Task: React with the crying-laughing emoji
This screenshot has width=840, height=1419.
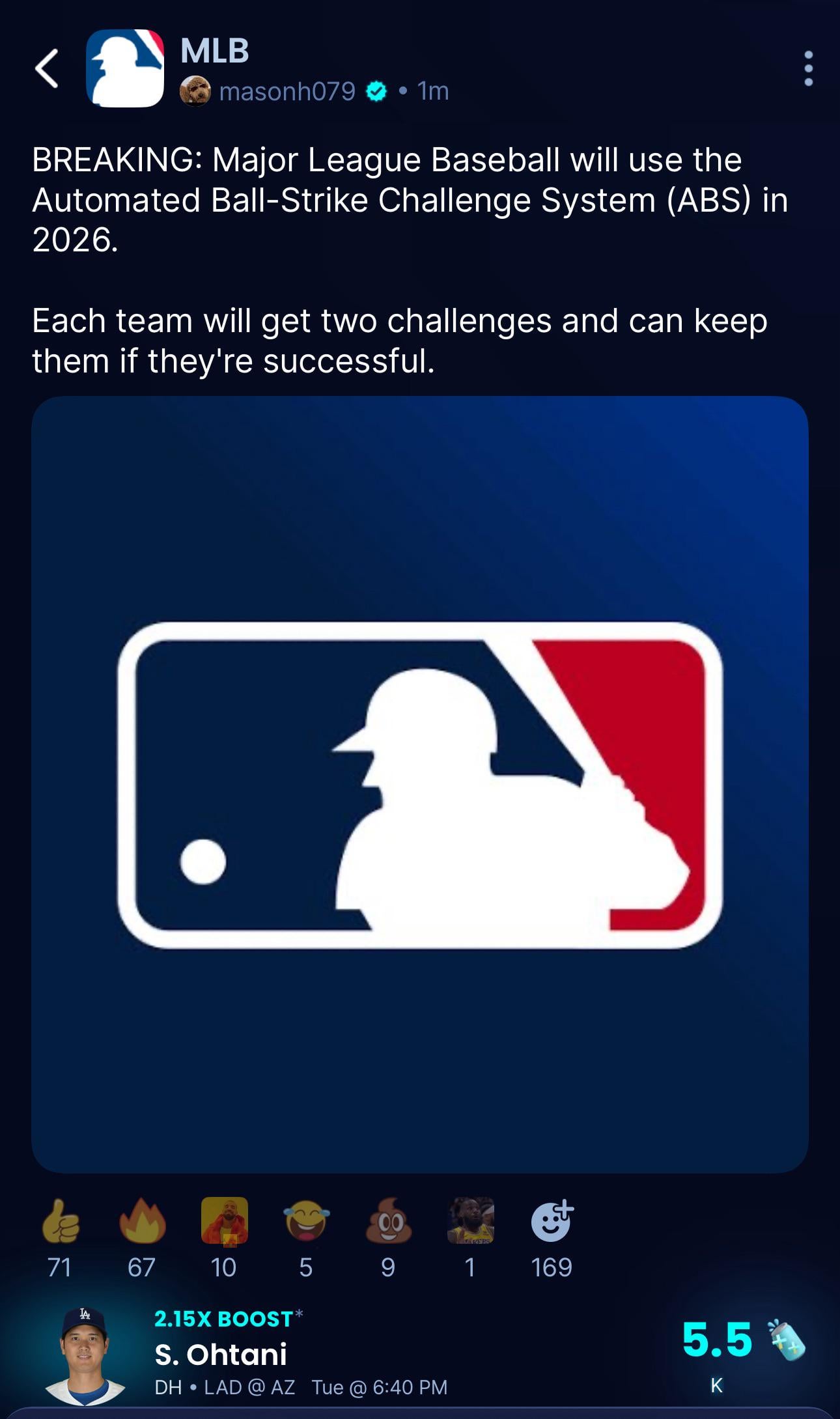Action: (306, 1221)
